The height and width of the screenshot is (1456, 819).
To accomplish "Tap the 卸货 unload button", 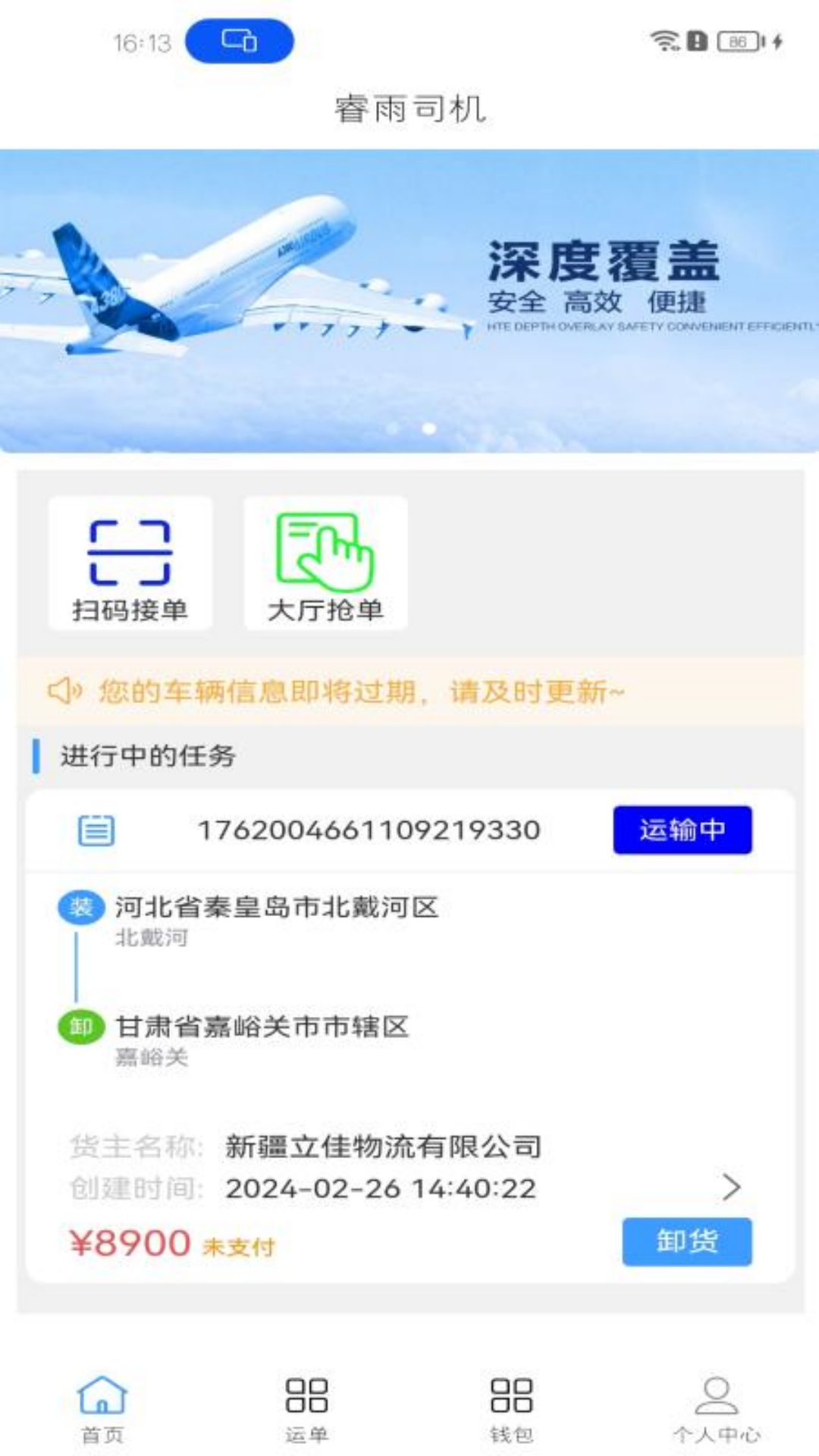I will [x=686, y=1242].
